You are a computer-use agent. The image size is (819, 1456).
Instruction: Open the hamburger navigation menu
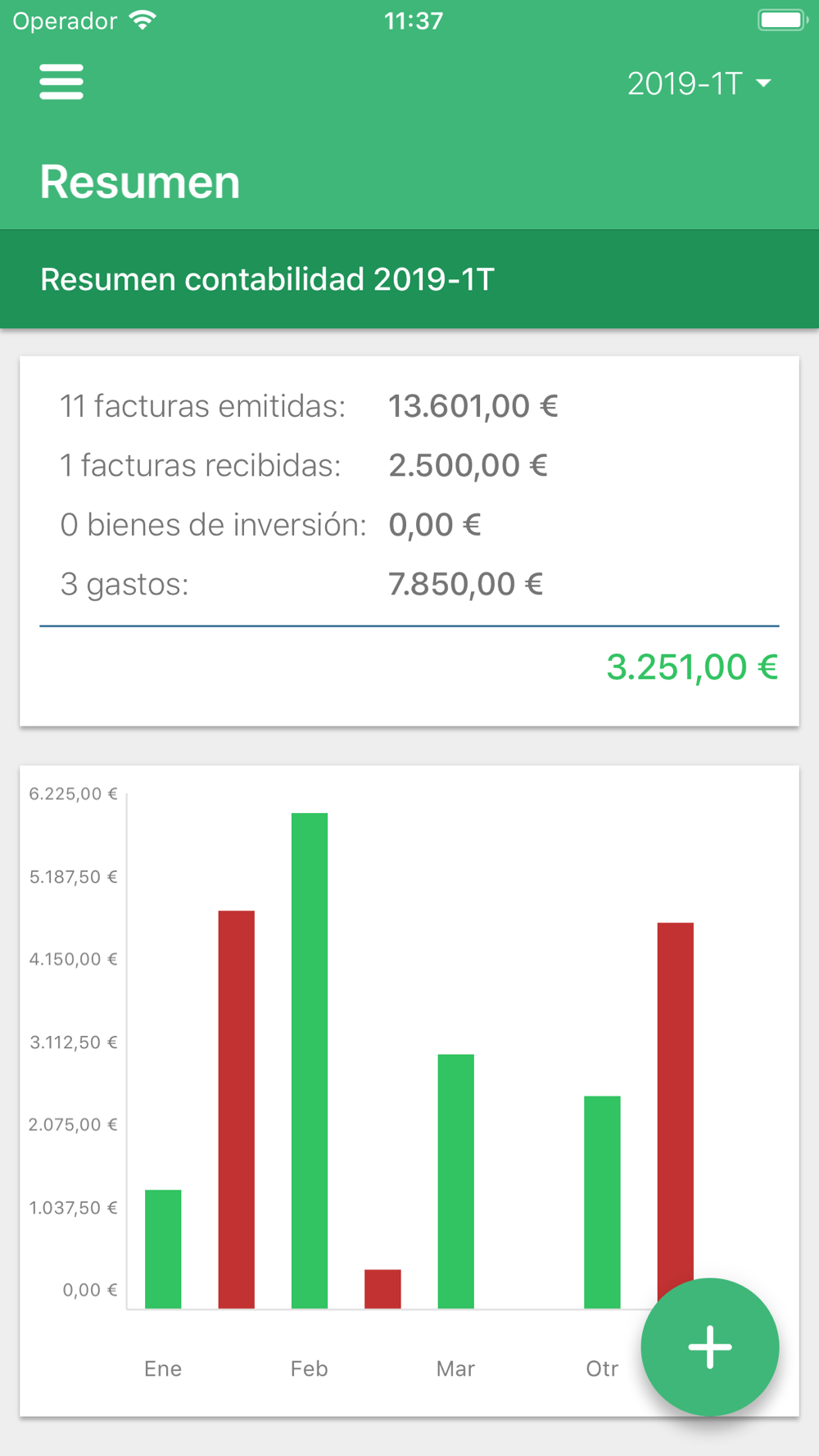(x=61, y=82)
